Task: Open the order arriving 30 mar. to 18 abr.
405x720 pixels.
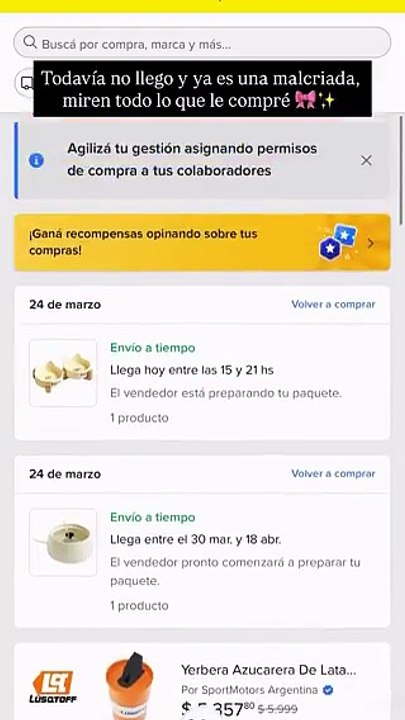Action: click(202, 560)
